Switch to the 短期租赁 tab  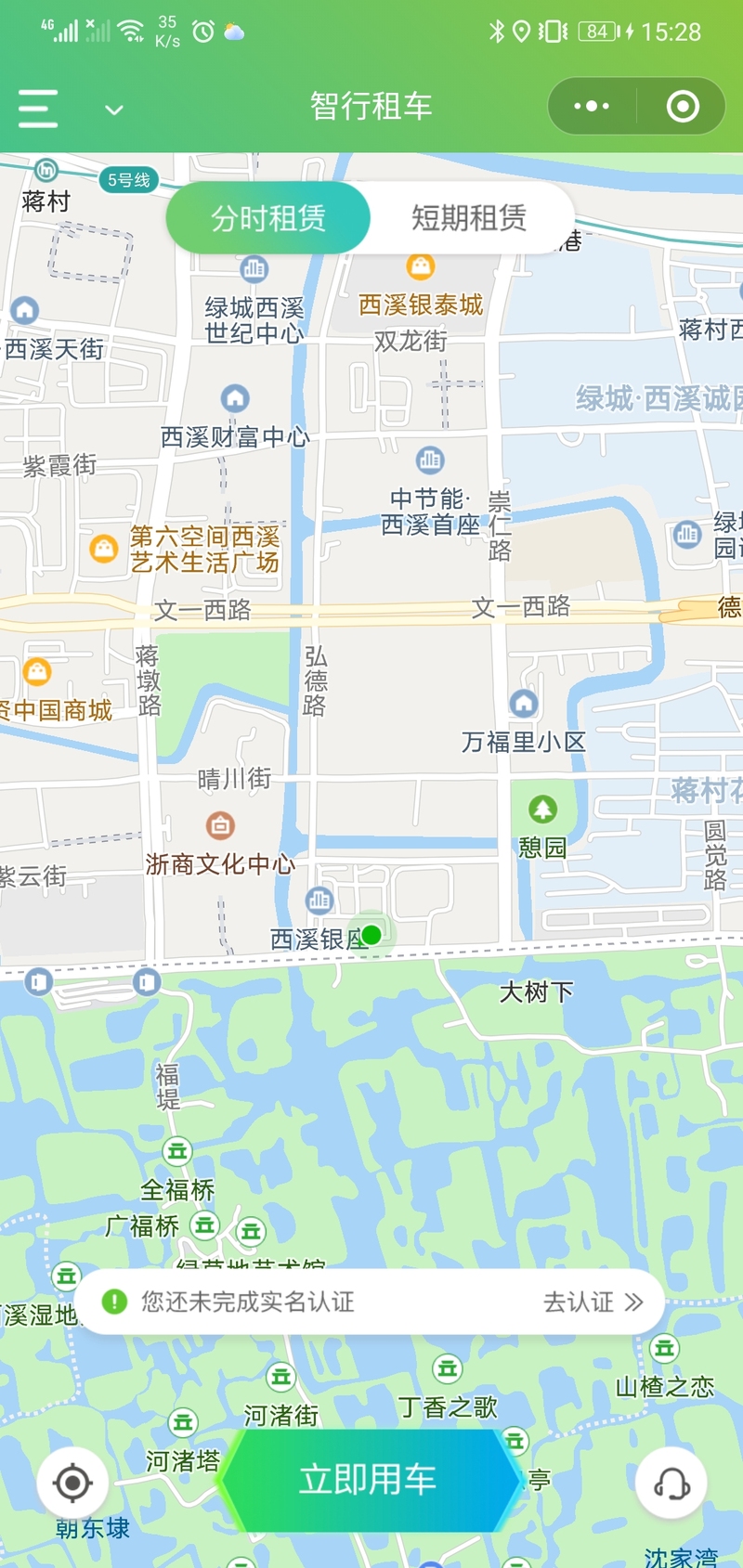(469, 218)
